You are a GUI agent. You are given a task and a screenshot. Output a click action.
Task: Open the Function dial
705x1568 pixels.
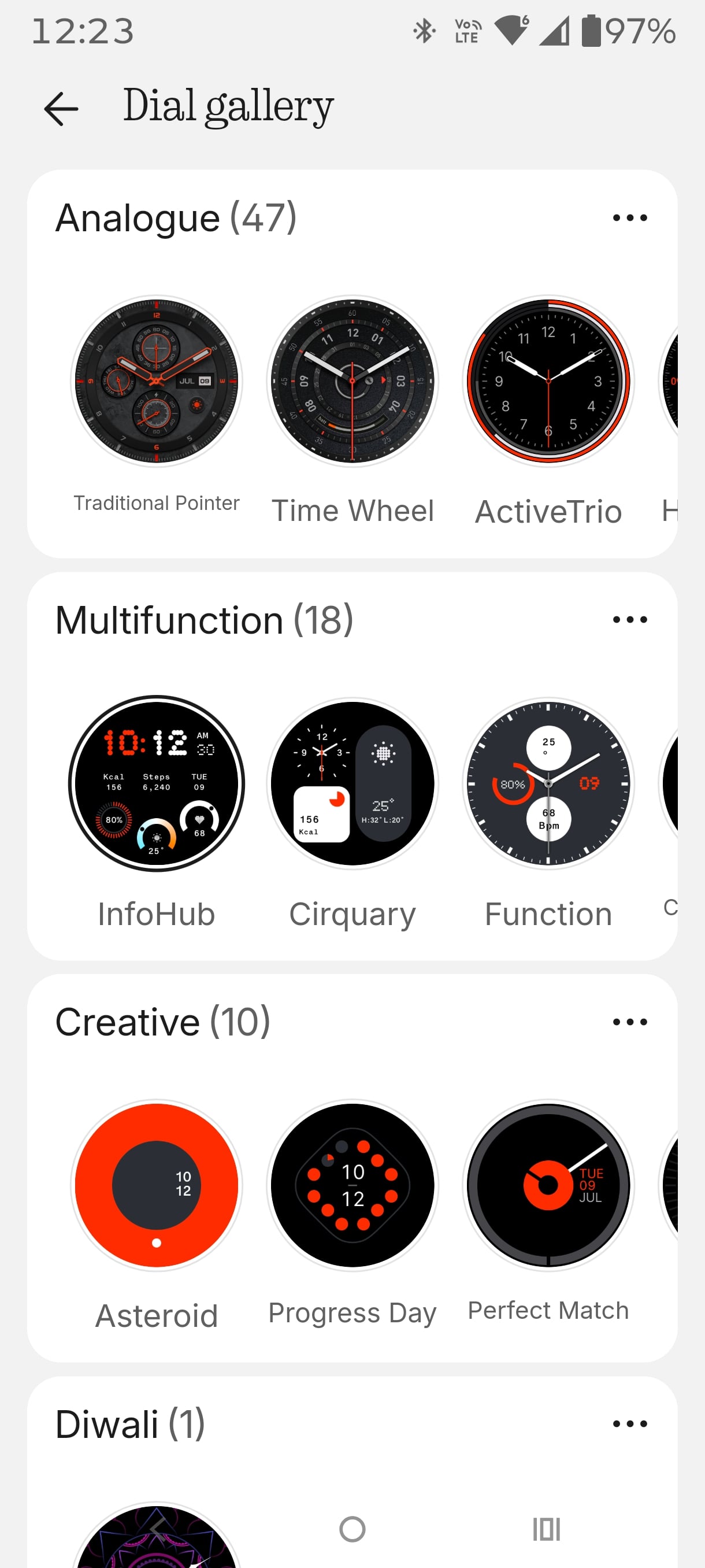pos(548,783)
